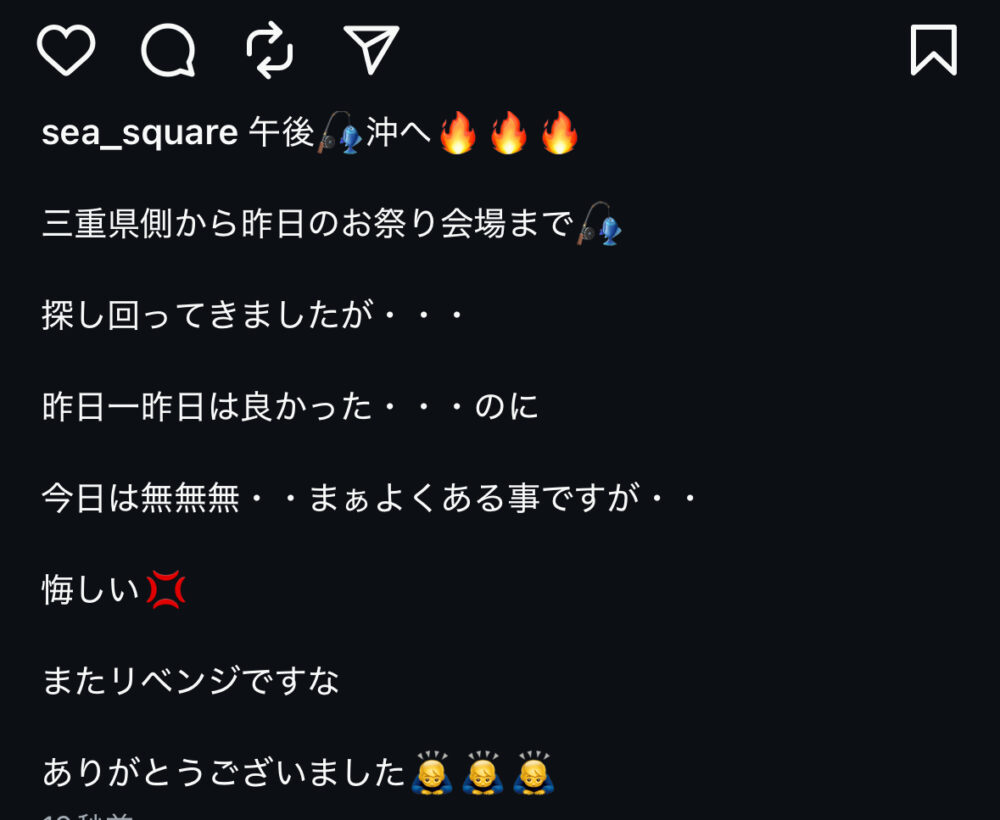Viewport: 1000px width, 820px height.
Task: Bookmark this post
Action: click(933, 50)
